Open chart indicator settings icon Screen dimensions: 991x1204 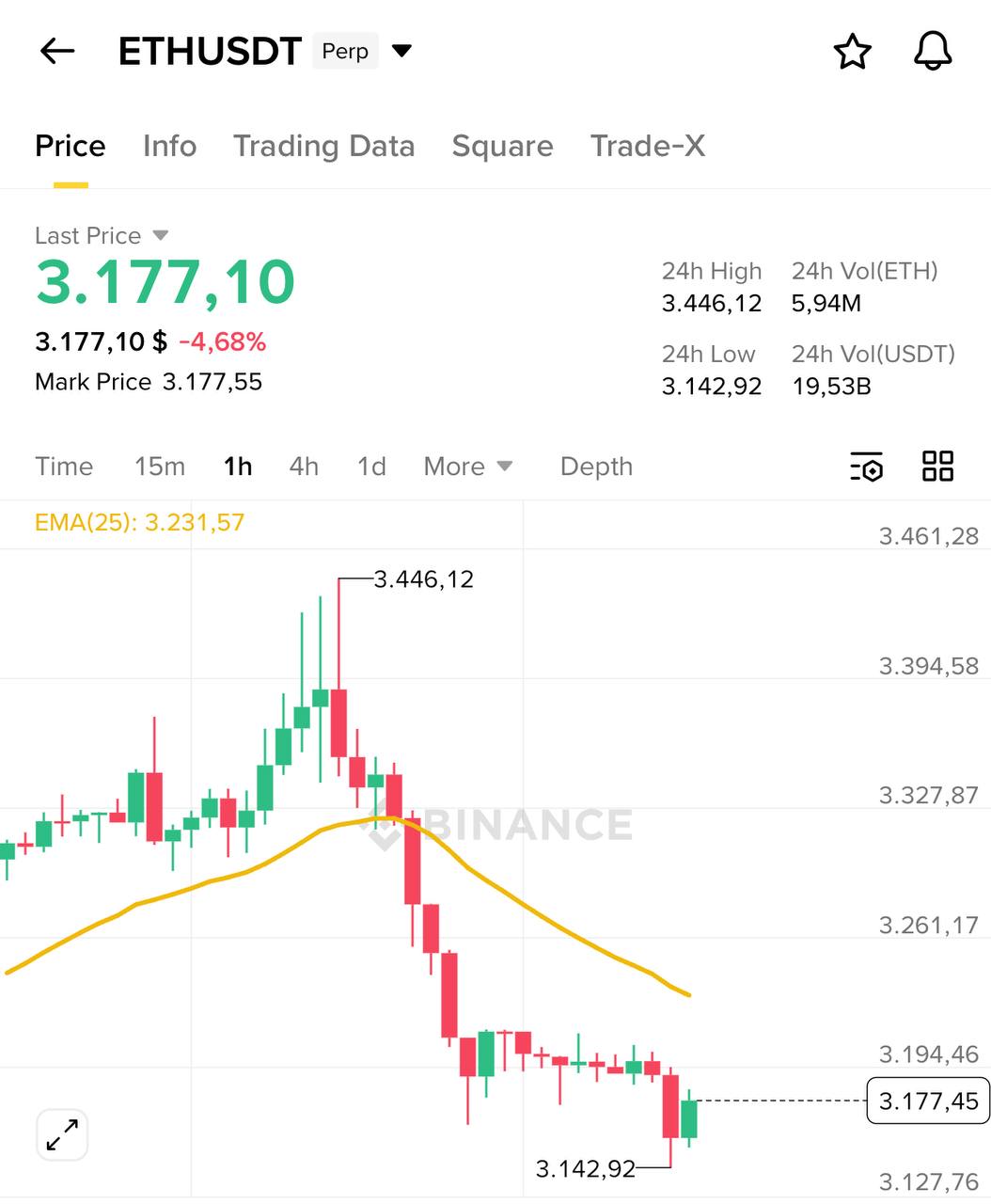(x=866, y=467)
